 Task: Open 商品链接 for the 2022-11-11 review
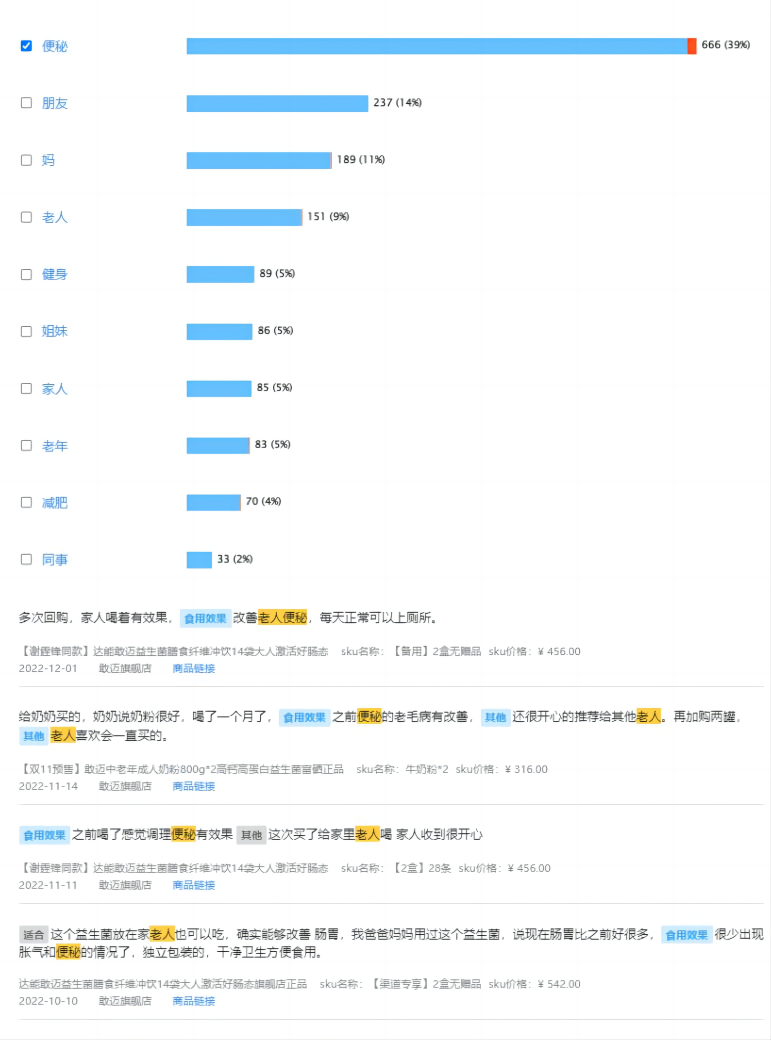[x=193, y=885]
